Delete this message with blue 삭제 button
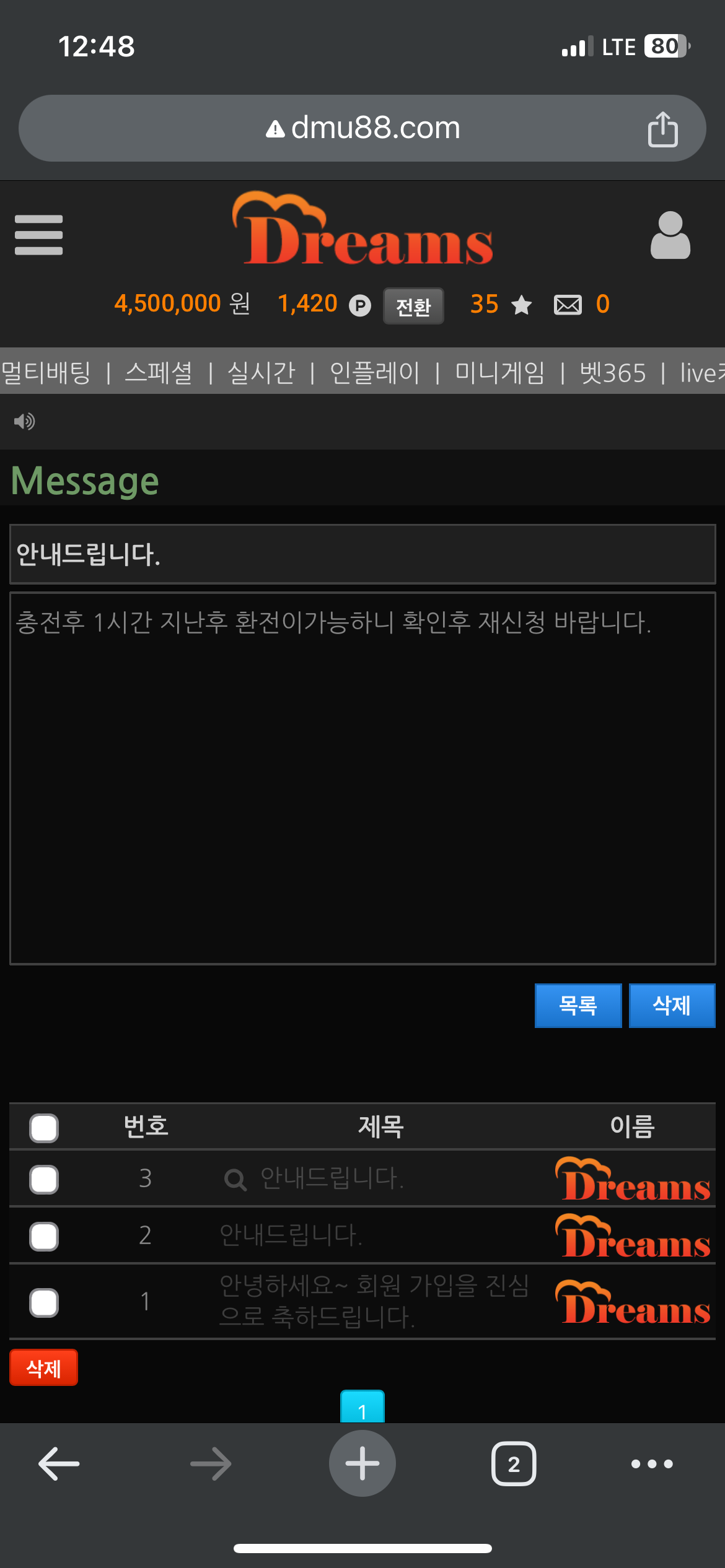The height and width of the screenshot is (1568, 725). pos(672,1006)
